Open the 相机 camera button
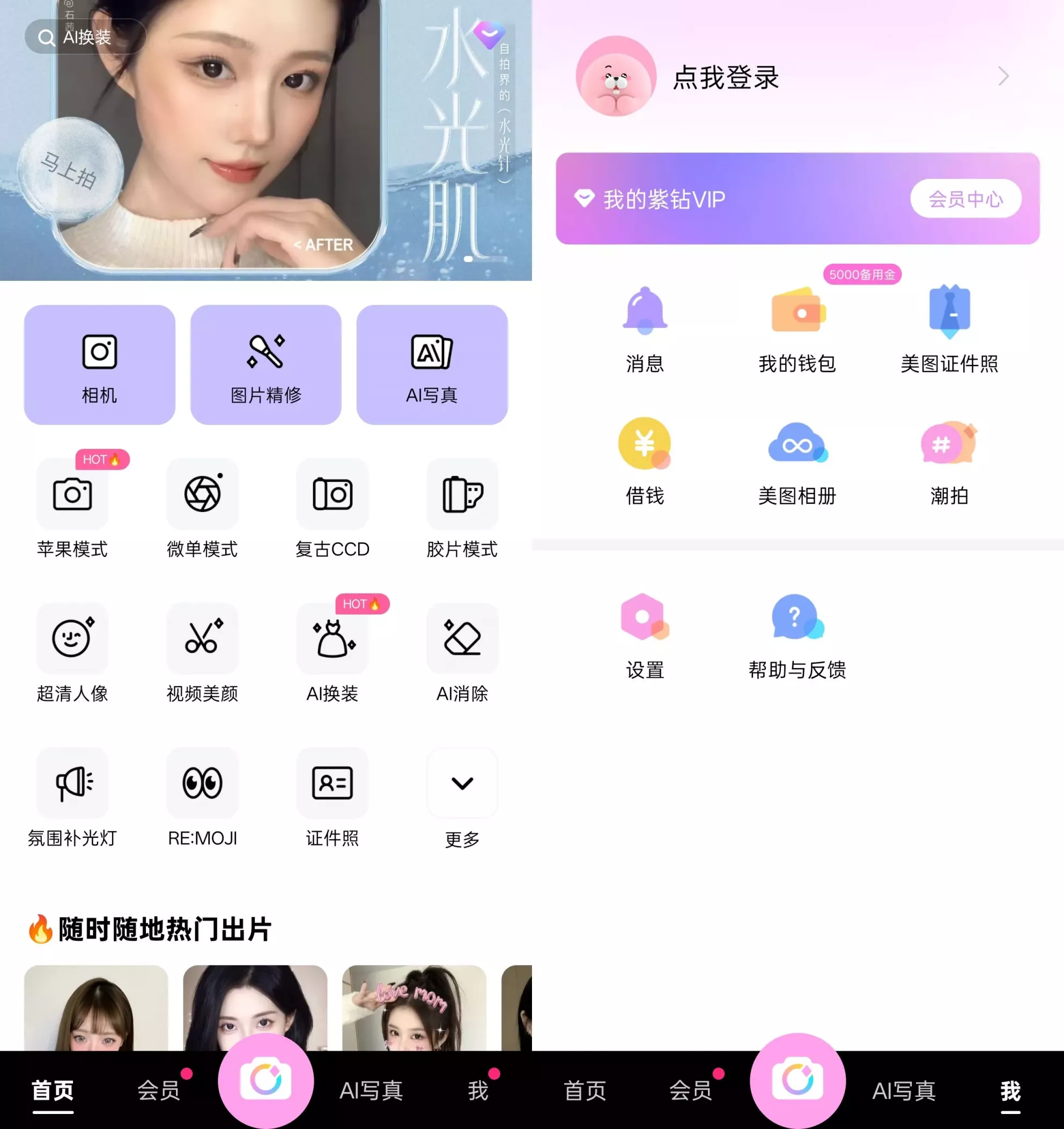 pyautogui.click(x=99, y=365)
